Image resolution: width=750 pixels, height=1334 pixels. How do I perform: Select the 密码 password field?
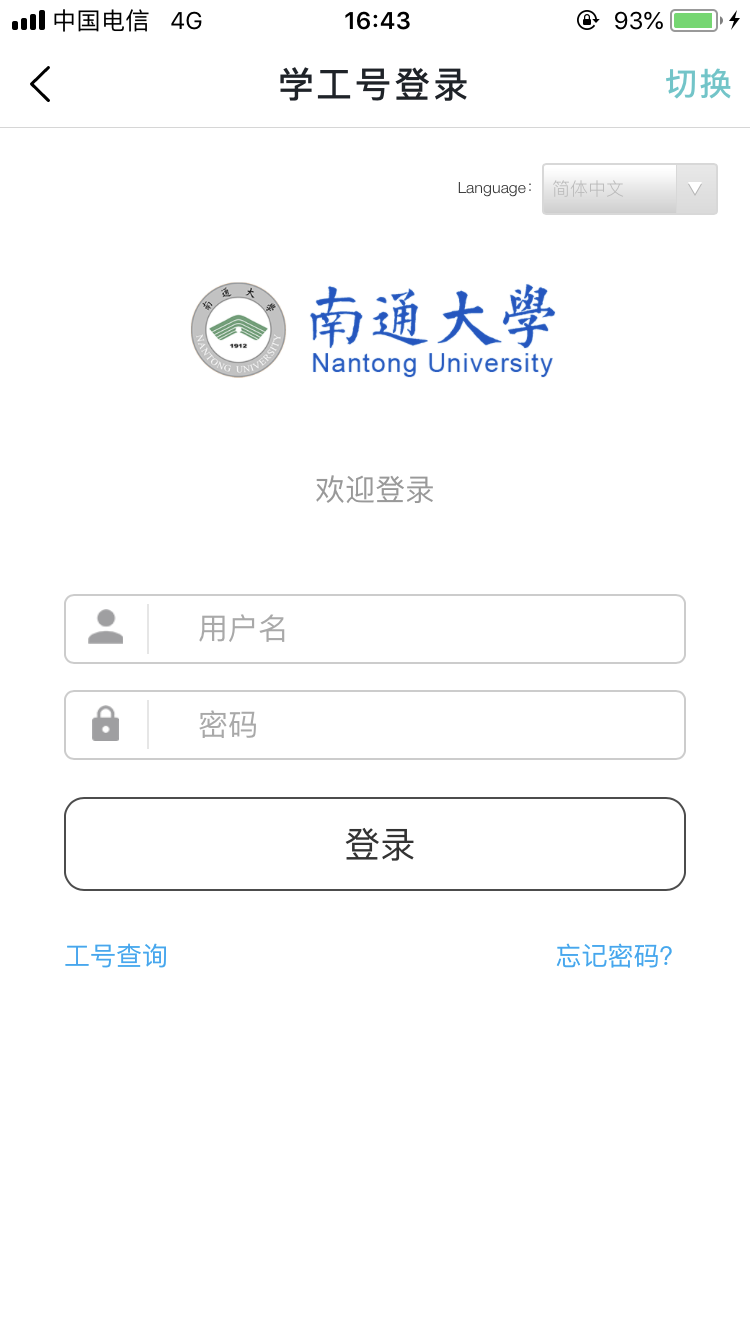[x=415, y=725]
